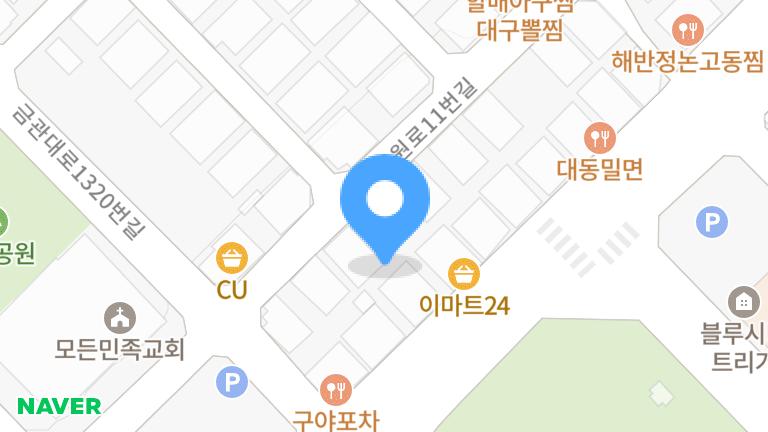The image size is (768, 432).
Task: Tap the blue location pin marker
Action: point(385,205)
